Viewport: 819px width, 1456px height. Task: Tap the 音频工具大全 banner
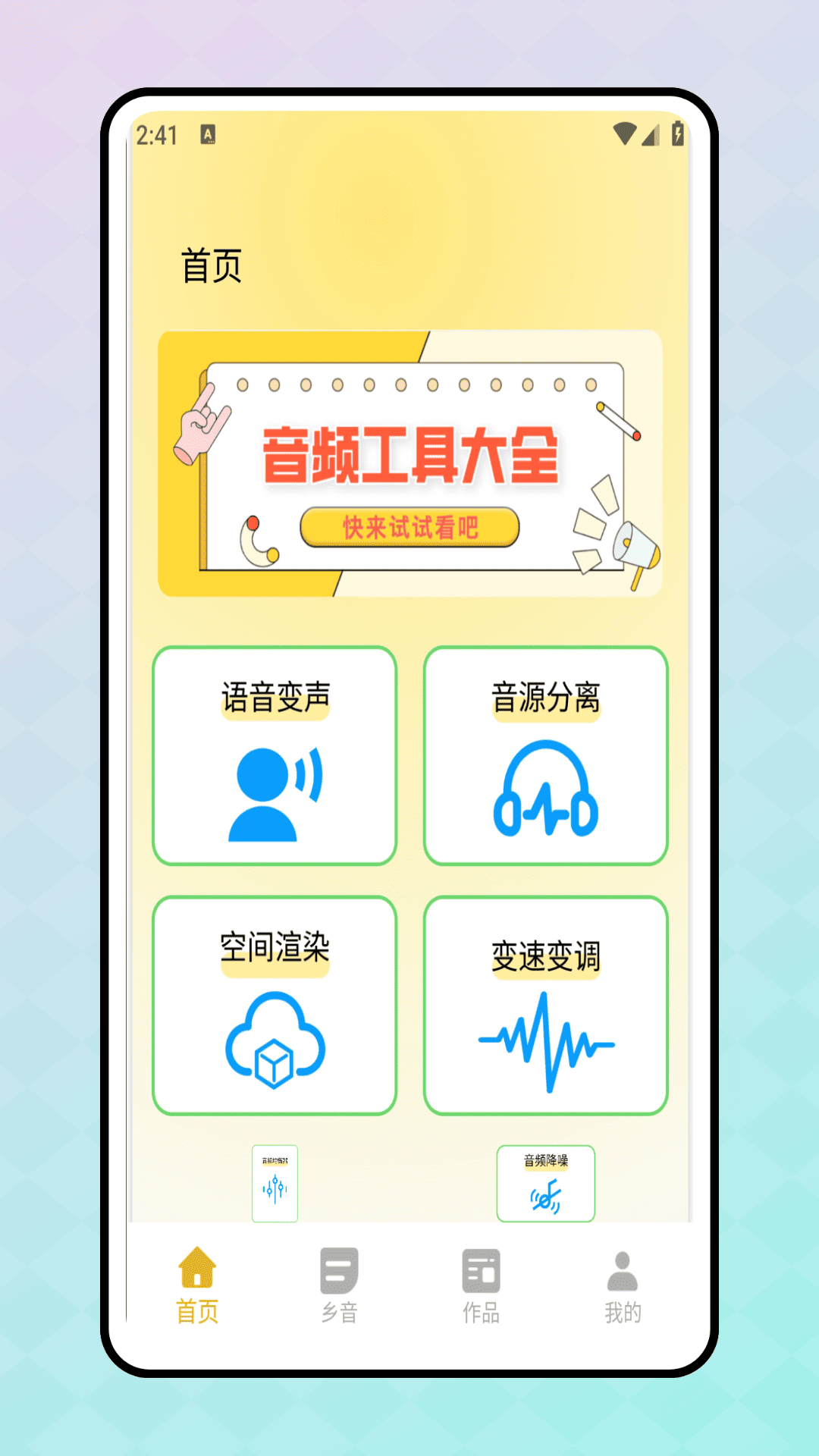[x=409, y=463]
